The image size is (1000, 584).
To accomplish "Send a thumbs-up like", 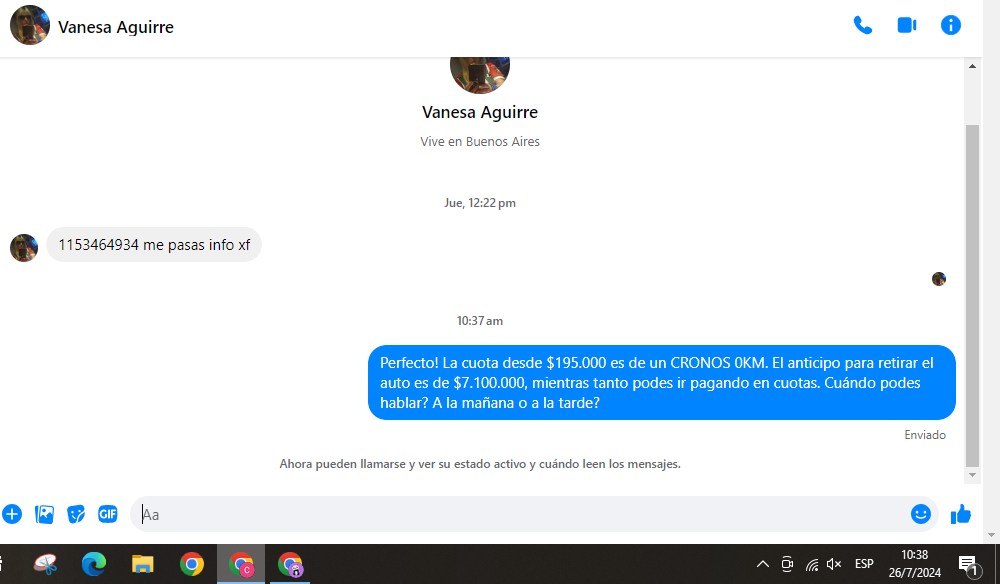I will (961, 514).
